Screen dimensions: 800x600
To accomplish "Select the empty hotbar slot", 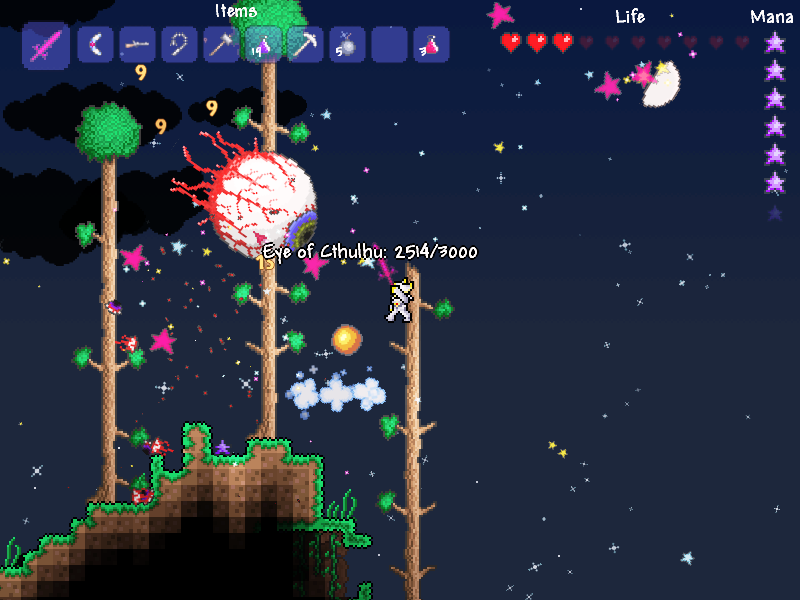I will click(x=389, y=45).
